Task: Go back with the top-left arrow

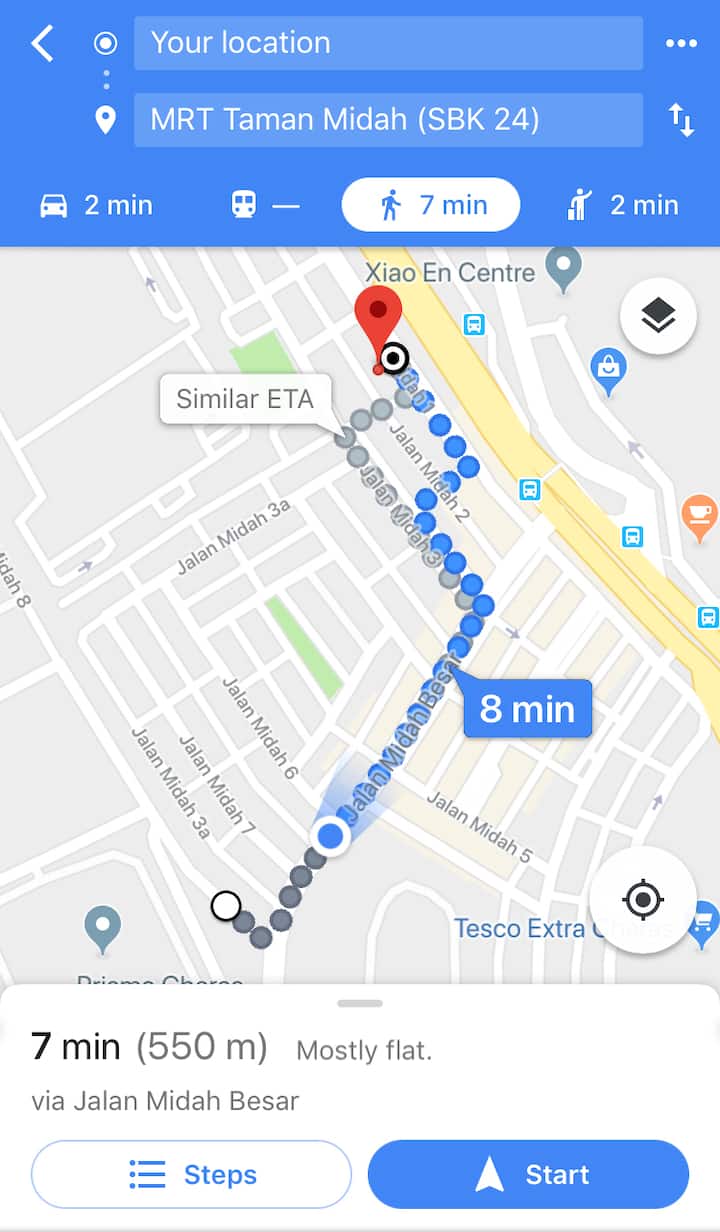Action: 42,44
